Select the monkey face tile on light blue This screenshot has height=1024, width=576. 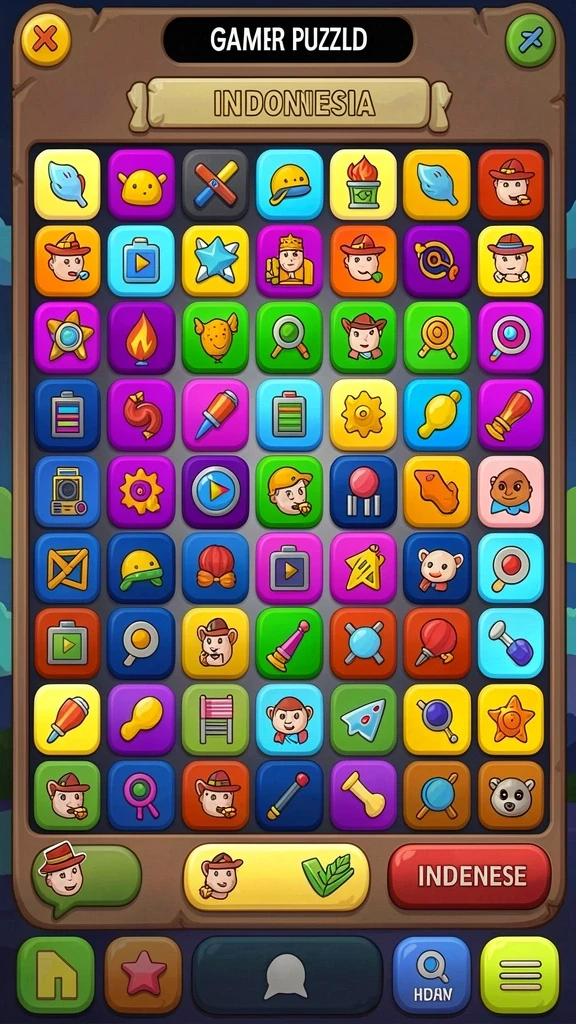tap(289, 719)
